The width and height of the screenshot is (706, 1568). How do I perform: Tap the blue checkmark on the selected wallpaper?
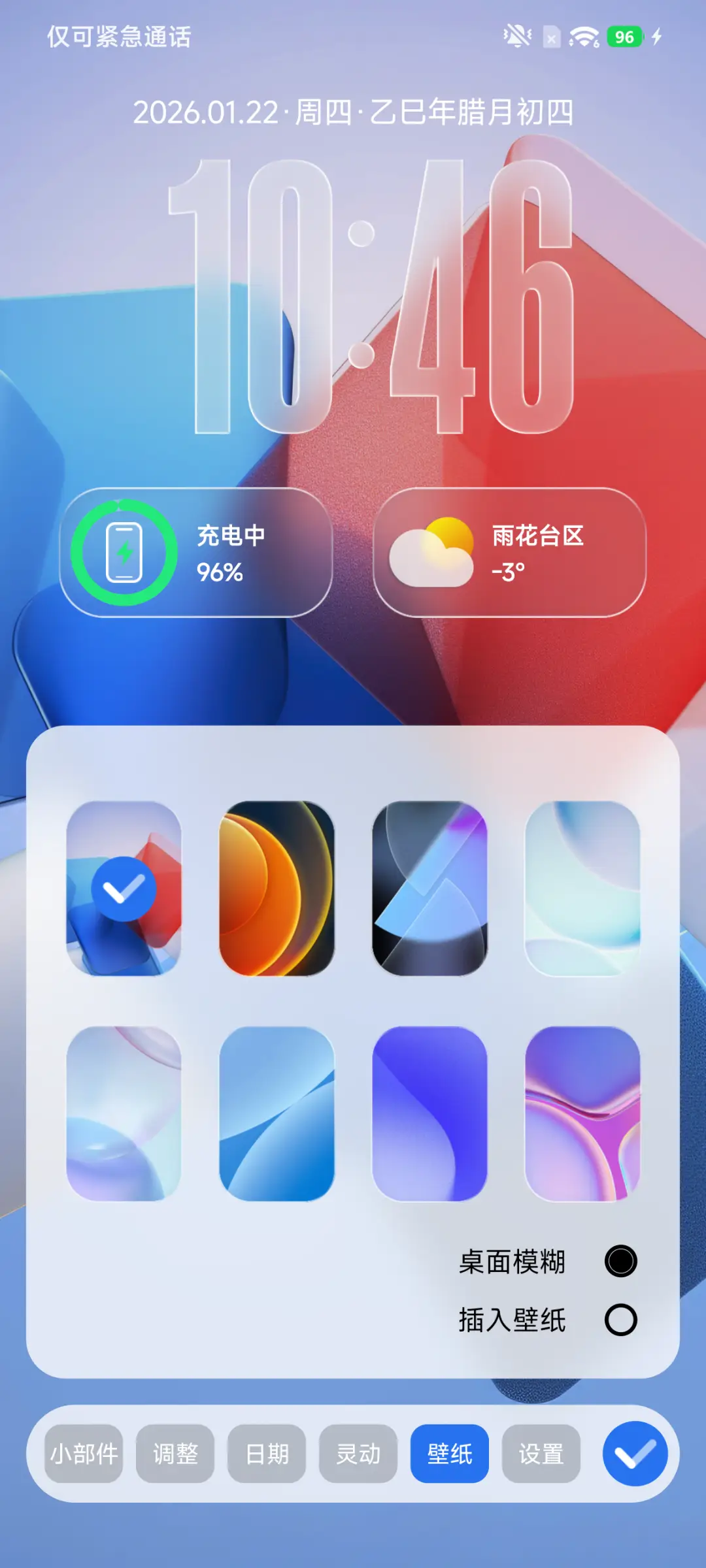click(124, 887)
